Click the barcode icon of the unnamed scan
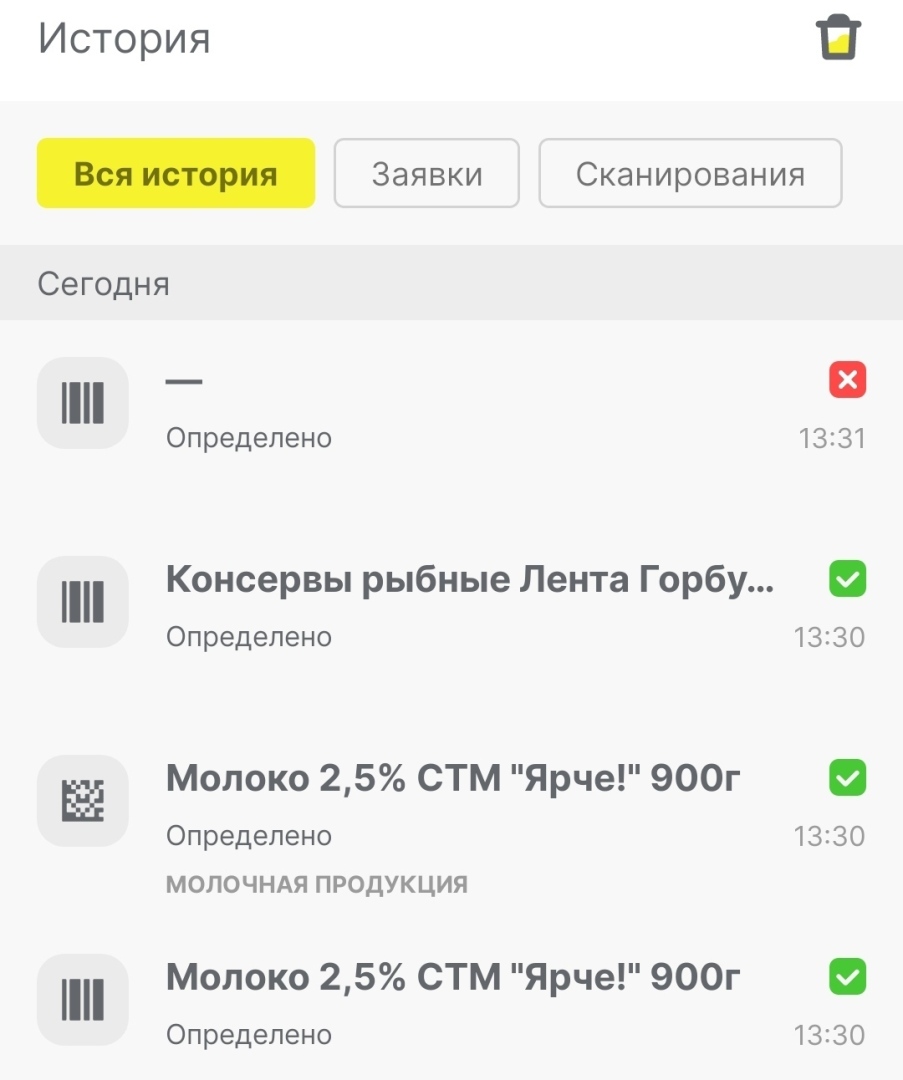 coord(82,403)
